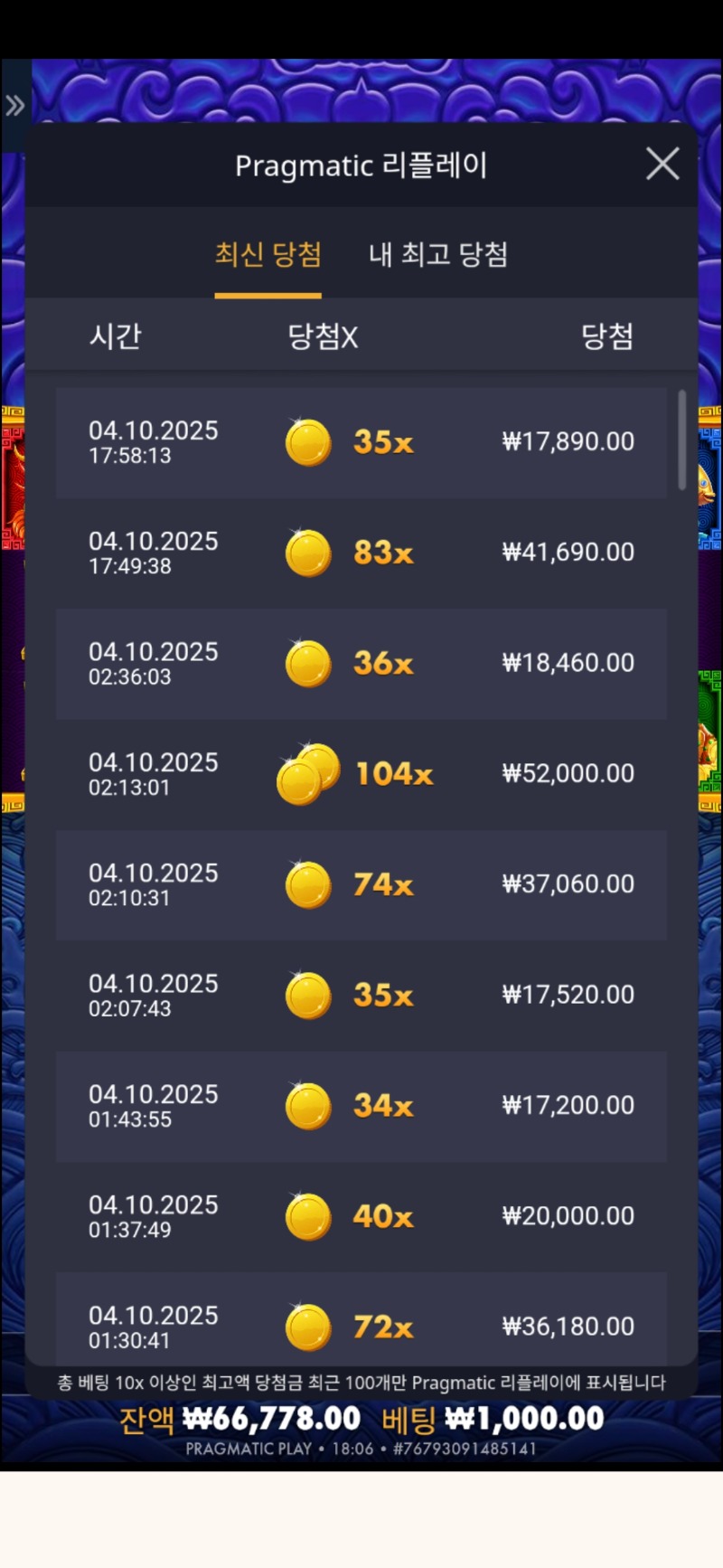The height and width of the screenshot is (1568, 723).
Task: Open the 35x replay worth ₩17,520.00
Action: [361, 996]
